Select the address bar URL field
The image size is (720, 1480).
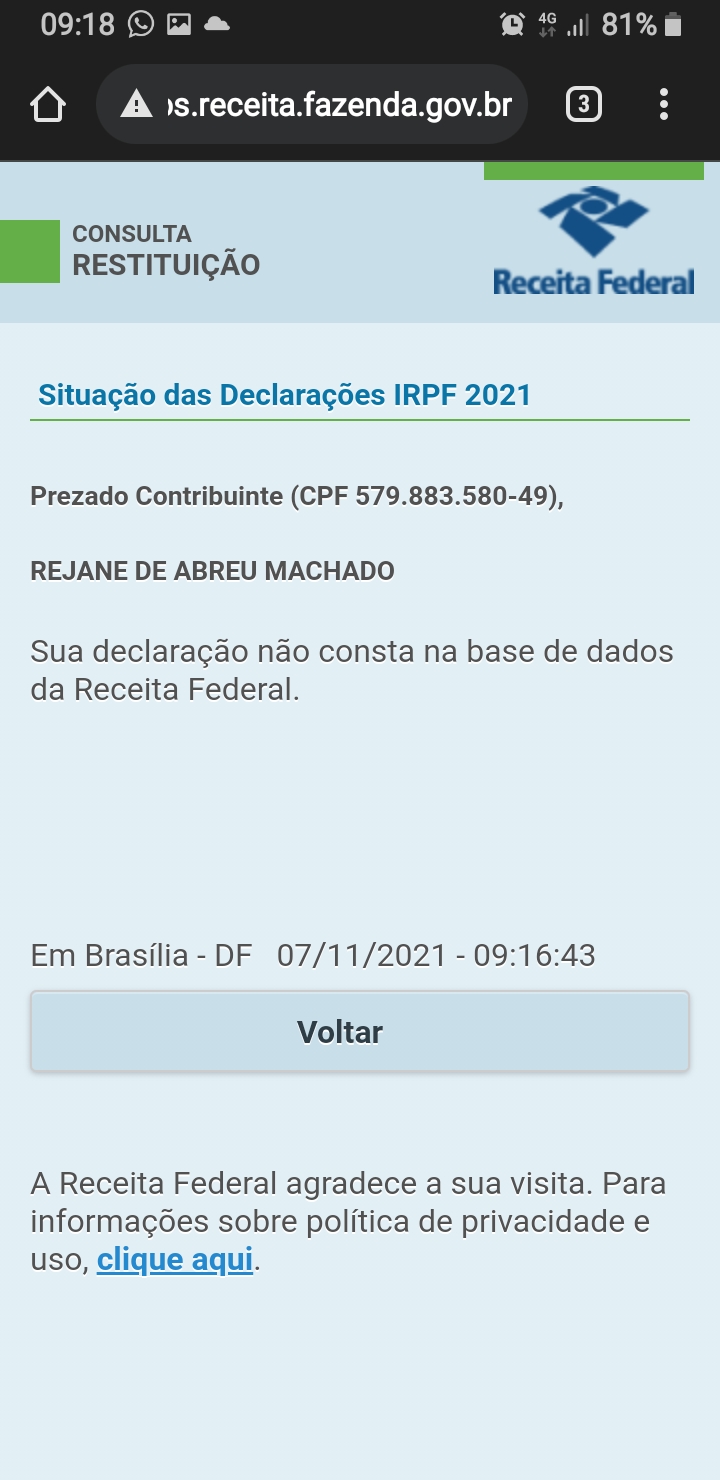[312, 104]
